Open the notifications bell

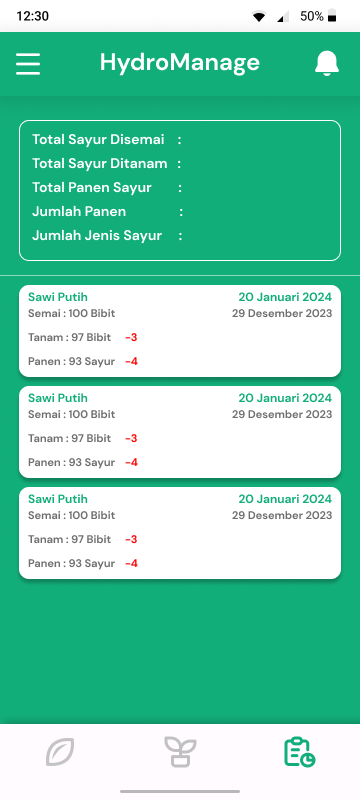click(326, 64)
